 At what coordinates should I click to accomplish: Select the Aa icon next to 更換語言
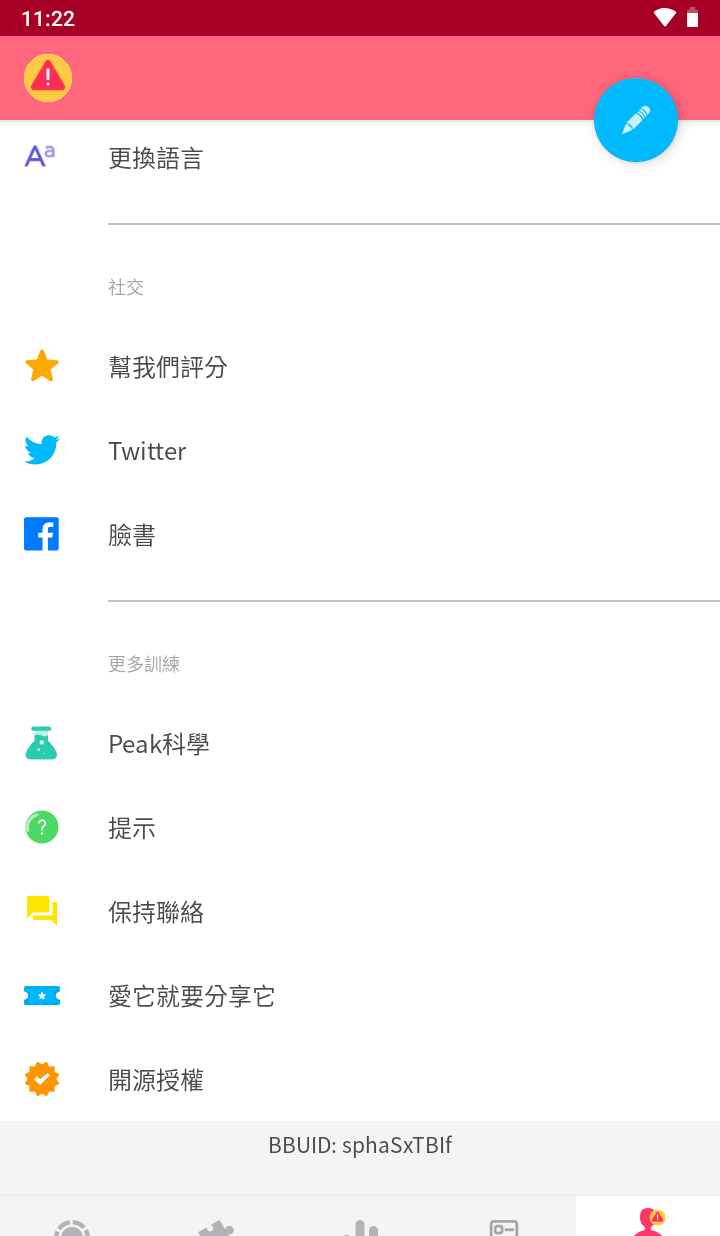point(41,155)
